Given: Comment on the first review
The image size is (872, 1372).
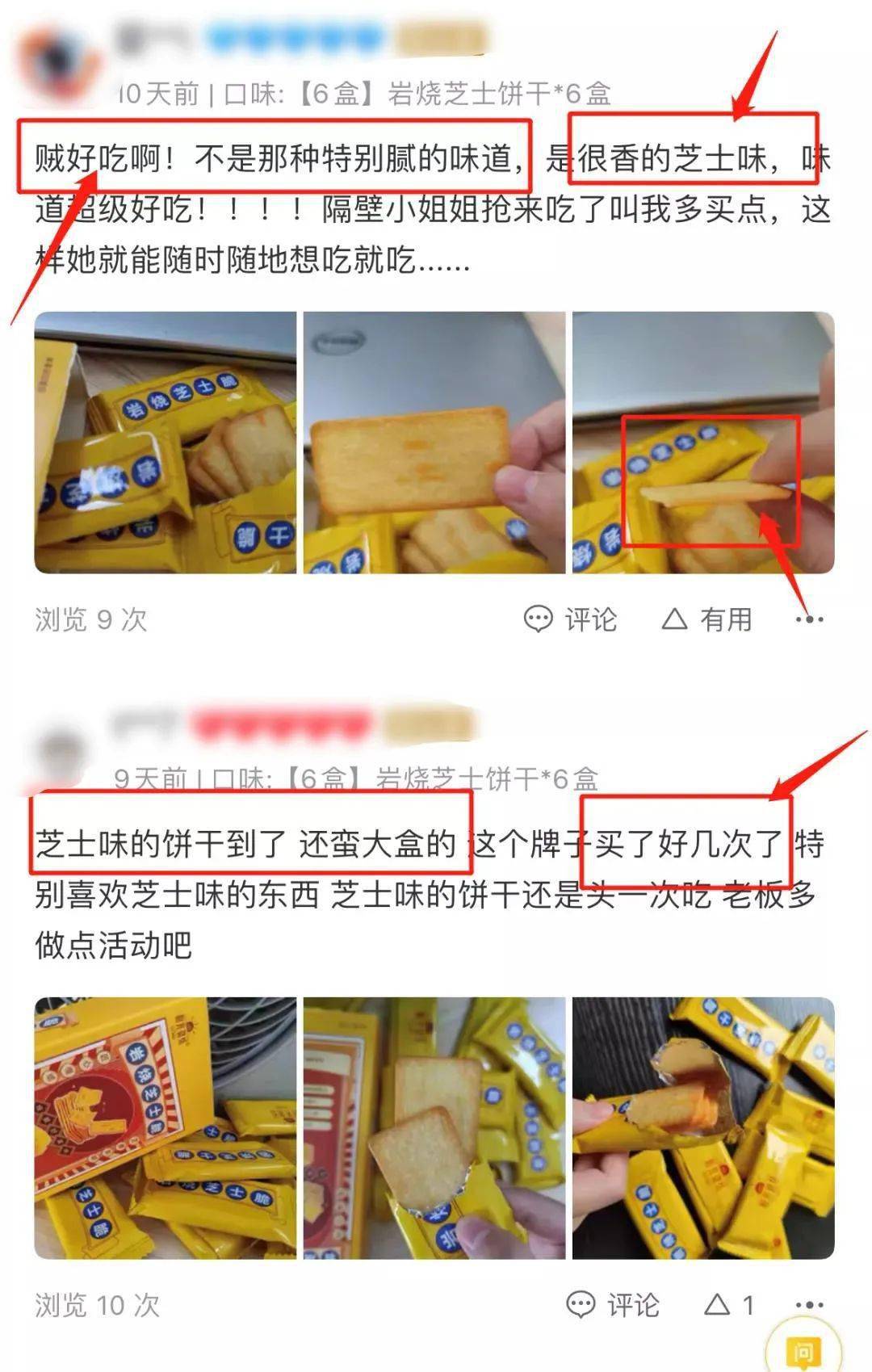Looking at the screenshot, I should click(x=570, y=619).
